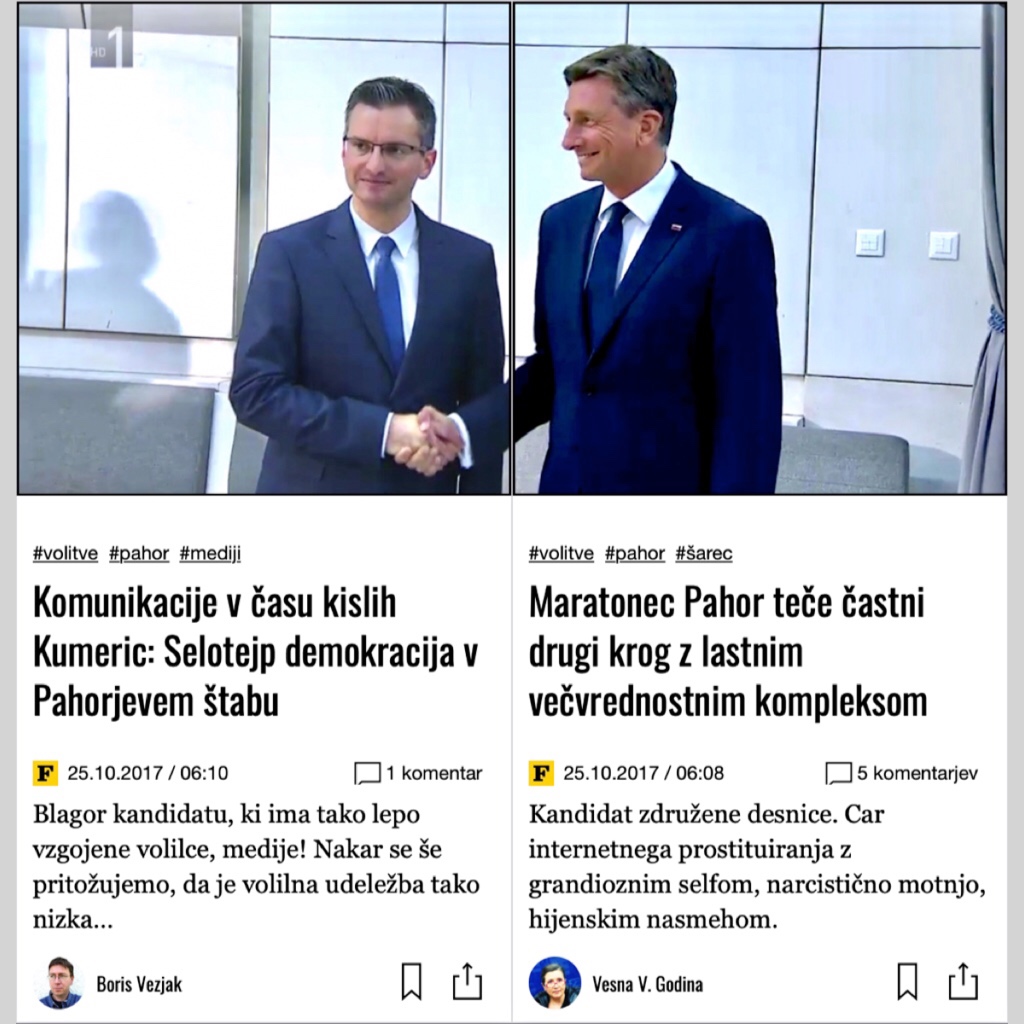Open article Maratonec Pahor teče častni drugi krog
Image resolution: width=1024 pixels, height=1024 pixels.
(x=727, y=652)
